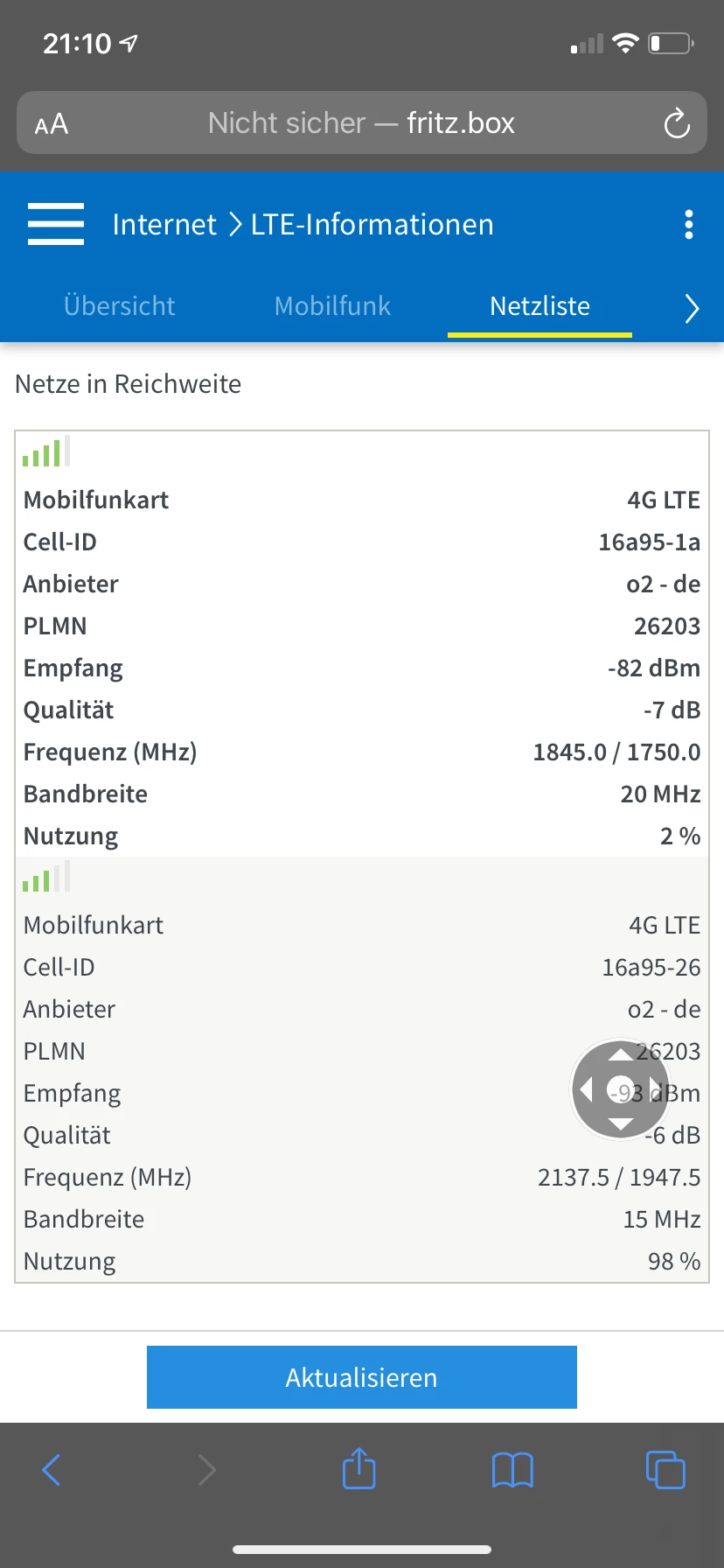The image size is (724, 1568).
Task: Open the three-dot overflow menu
Action: (689, 225)
